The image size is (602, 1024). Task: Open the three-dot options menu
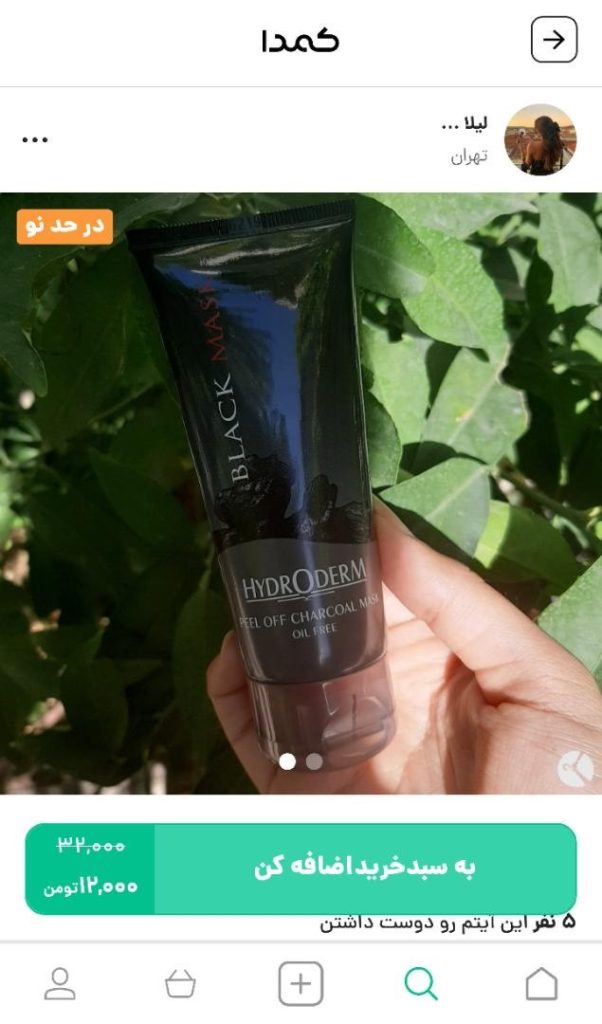click(35, 140)
